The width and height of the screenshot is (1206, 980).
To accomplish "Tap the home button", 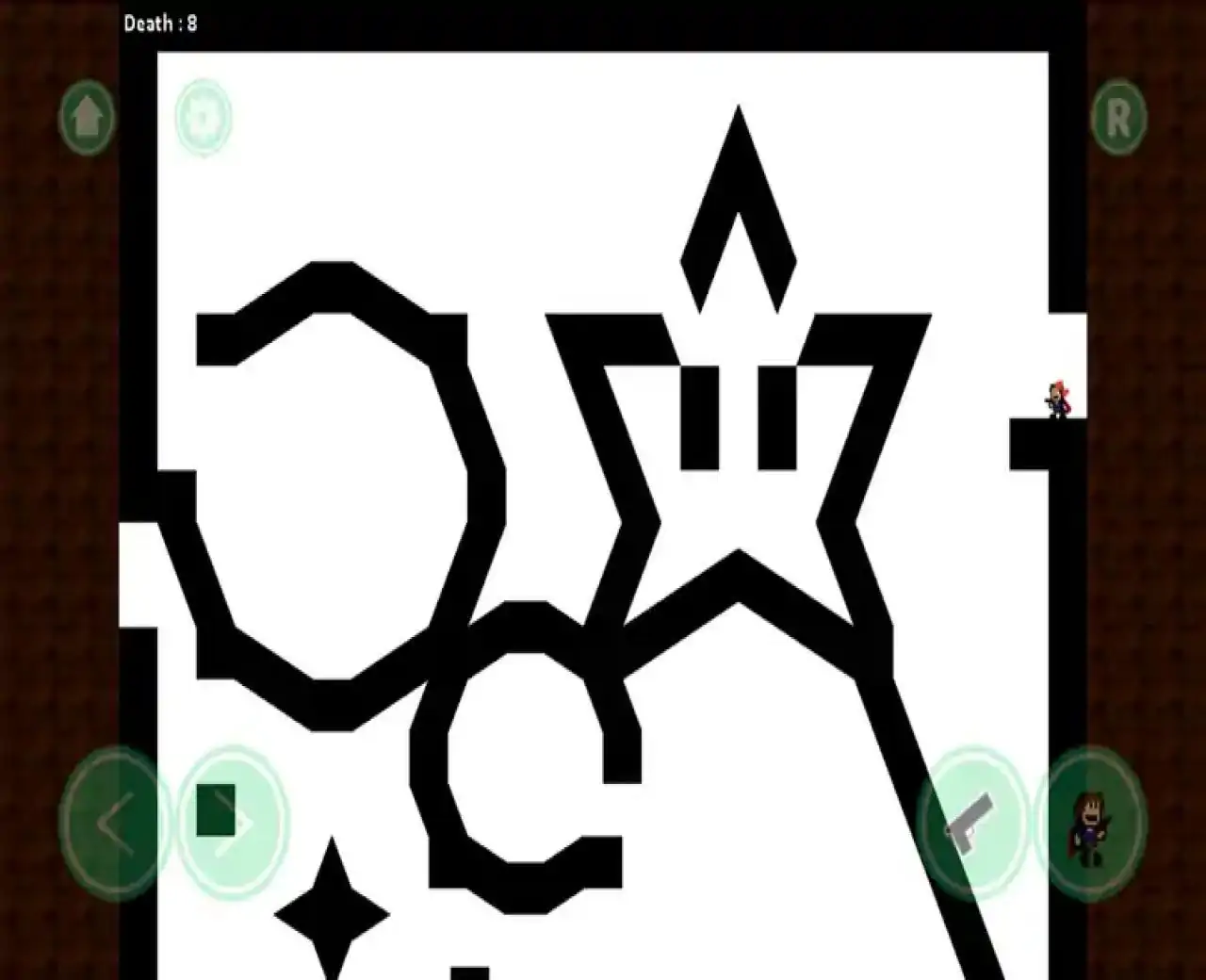I will [87, 118].
